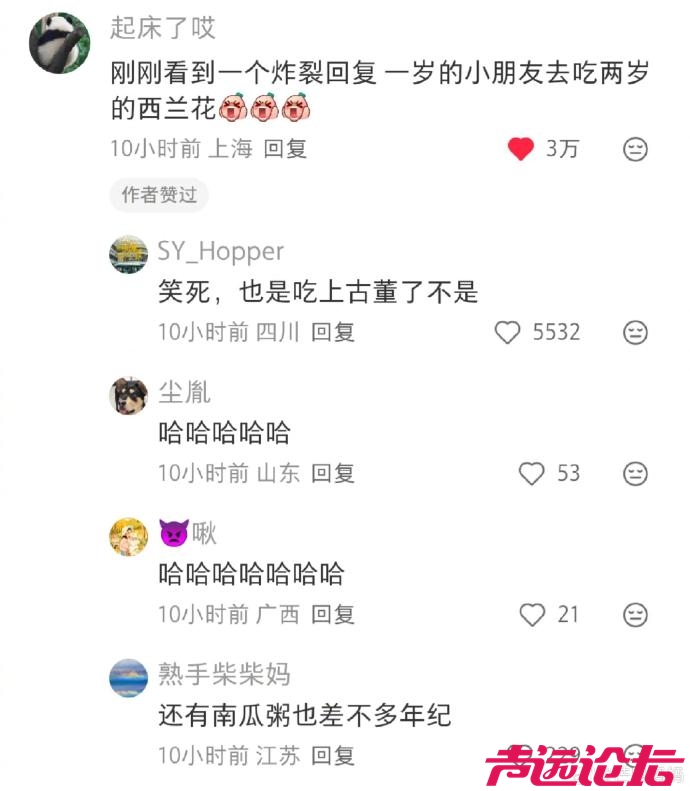Screen dimensions: 690x791
Task: Dislike 尘胤's comment
Action: [x=635, y=473]
